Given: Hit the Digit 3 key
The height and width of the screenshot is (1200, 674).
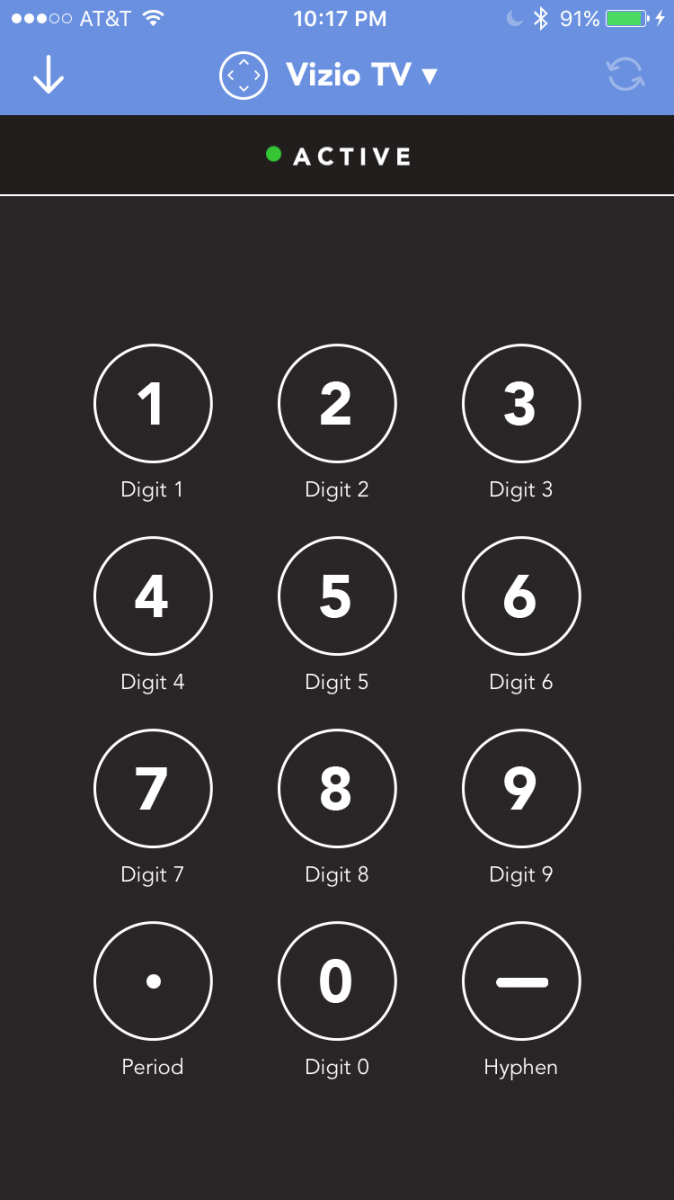Looking at the screenshot, I should tap(521, 404).
